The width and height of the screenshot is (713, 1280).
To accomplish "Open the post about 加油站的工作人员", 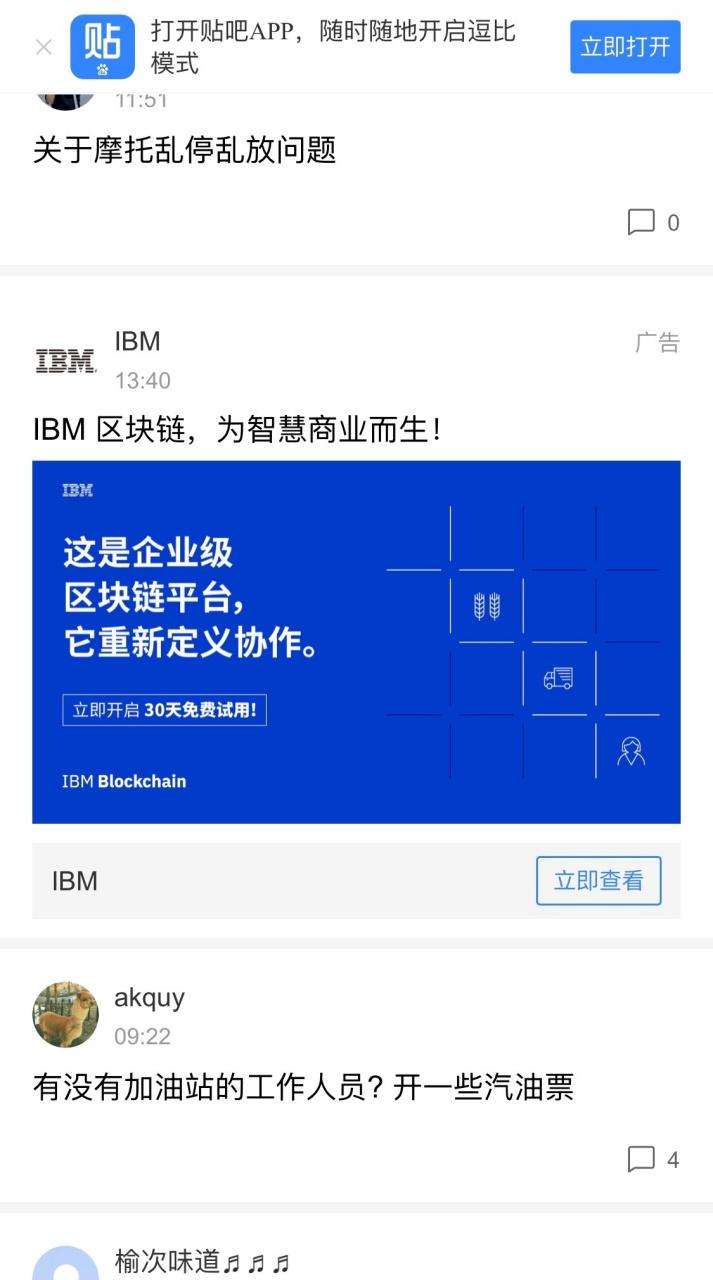I will (x=303, y=1088).
